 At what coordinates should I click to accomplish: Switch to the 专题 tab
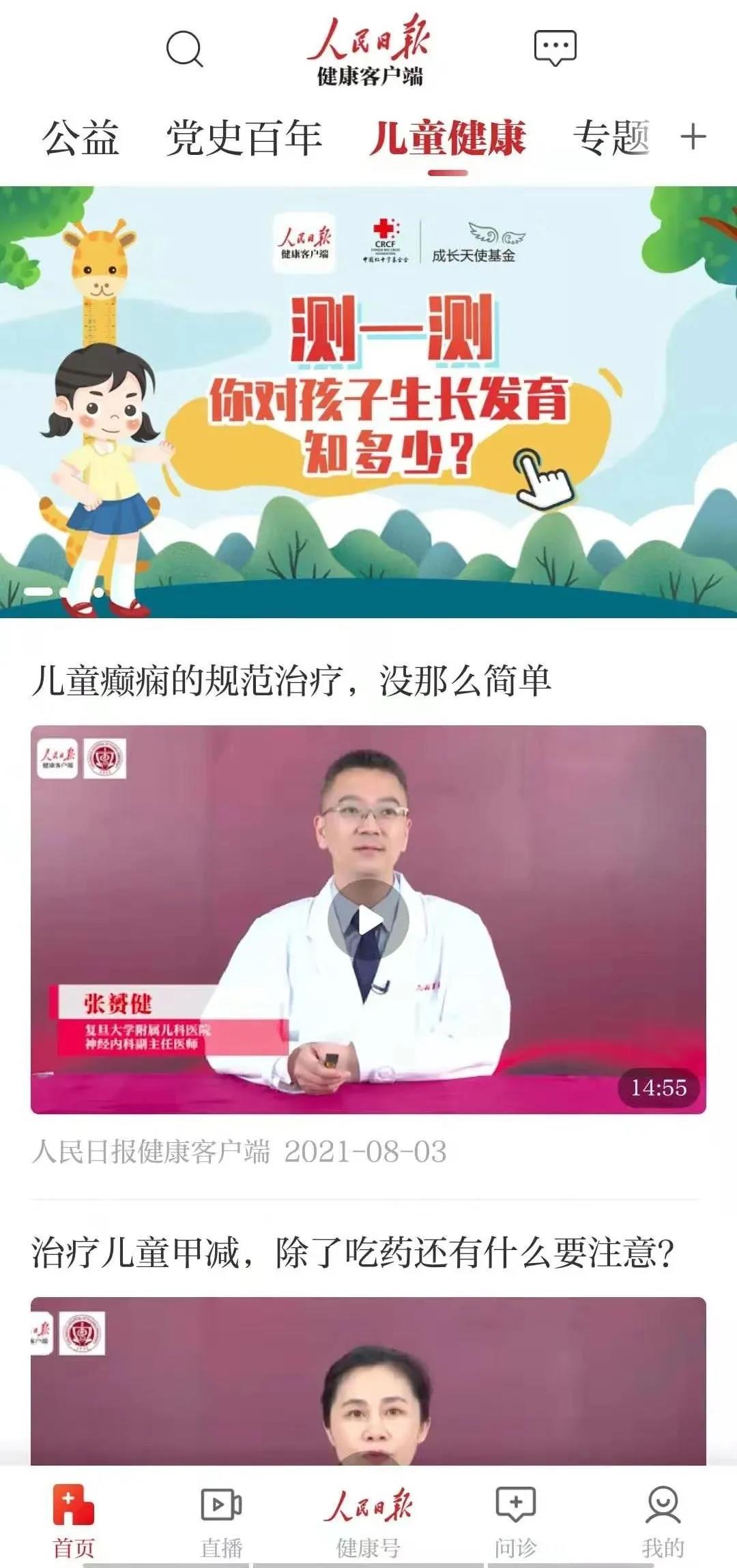[611, 138]
